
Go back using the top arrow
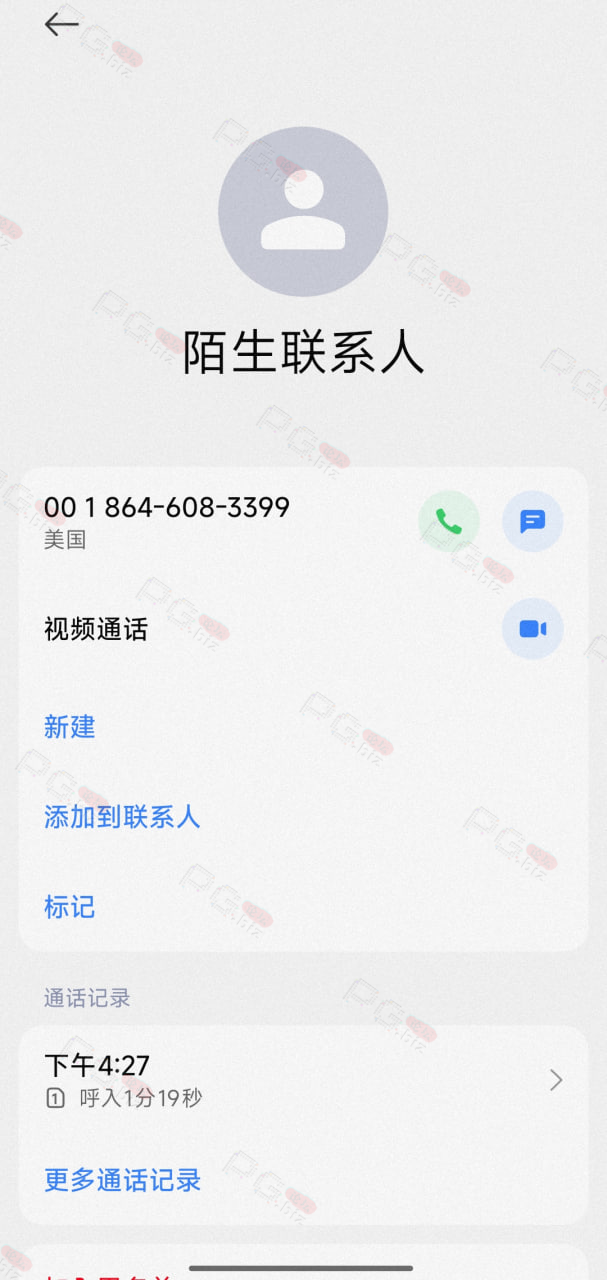click(61, 24)
